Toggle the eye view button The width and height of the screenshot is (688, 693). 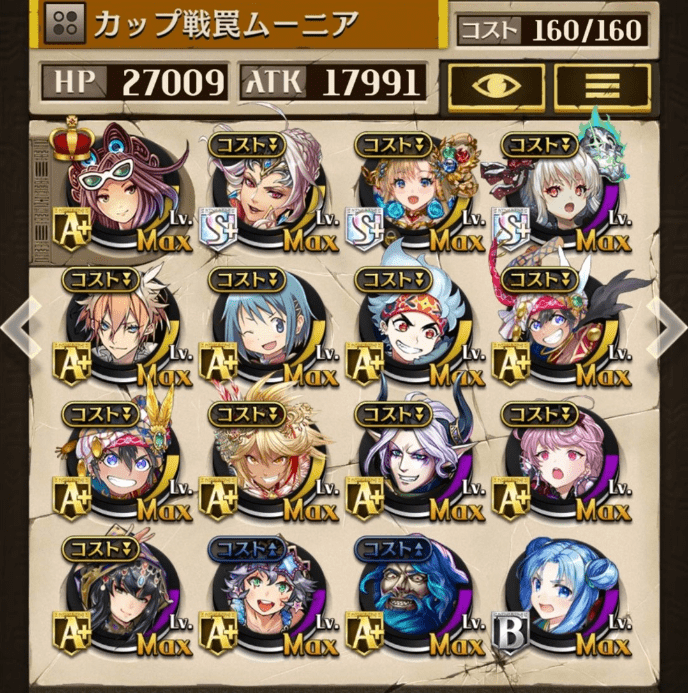(x=496, y=86)
